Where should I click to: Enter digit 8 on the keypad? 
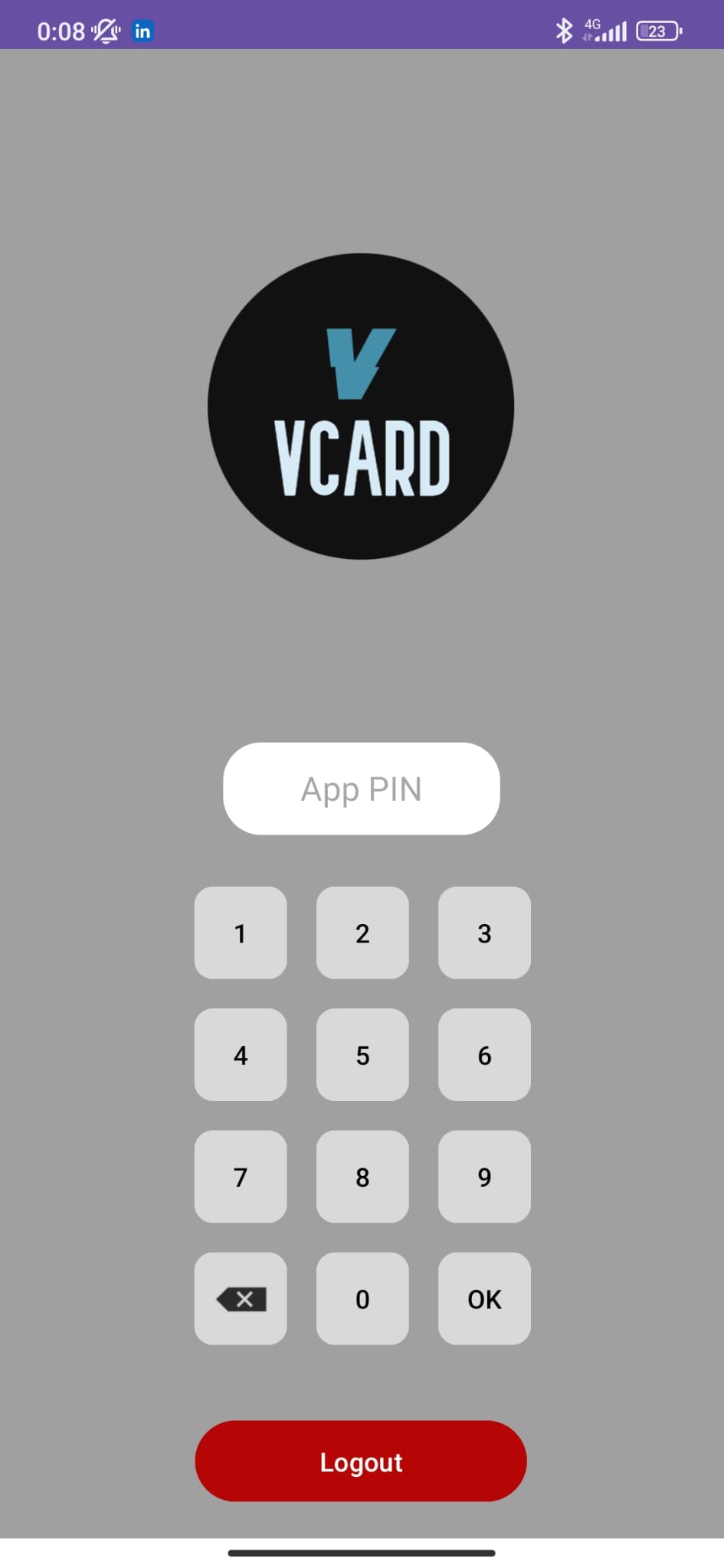pyautogui.click(x=362, y=1176)
